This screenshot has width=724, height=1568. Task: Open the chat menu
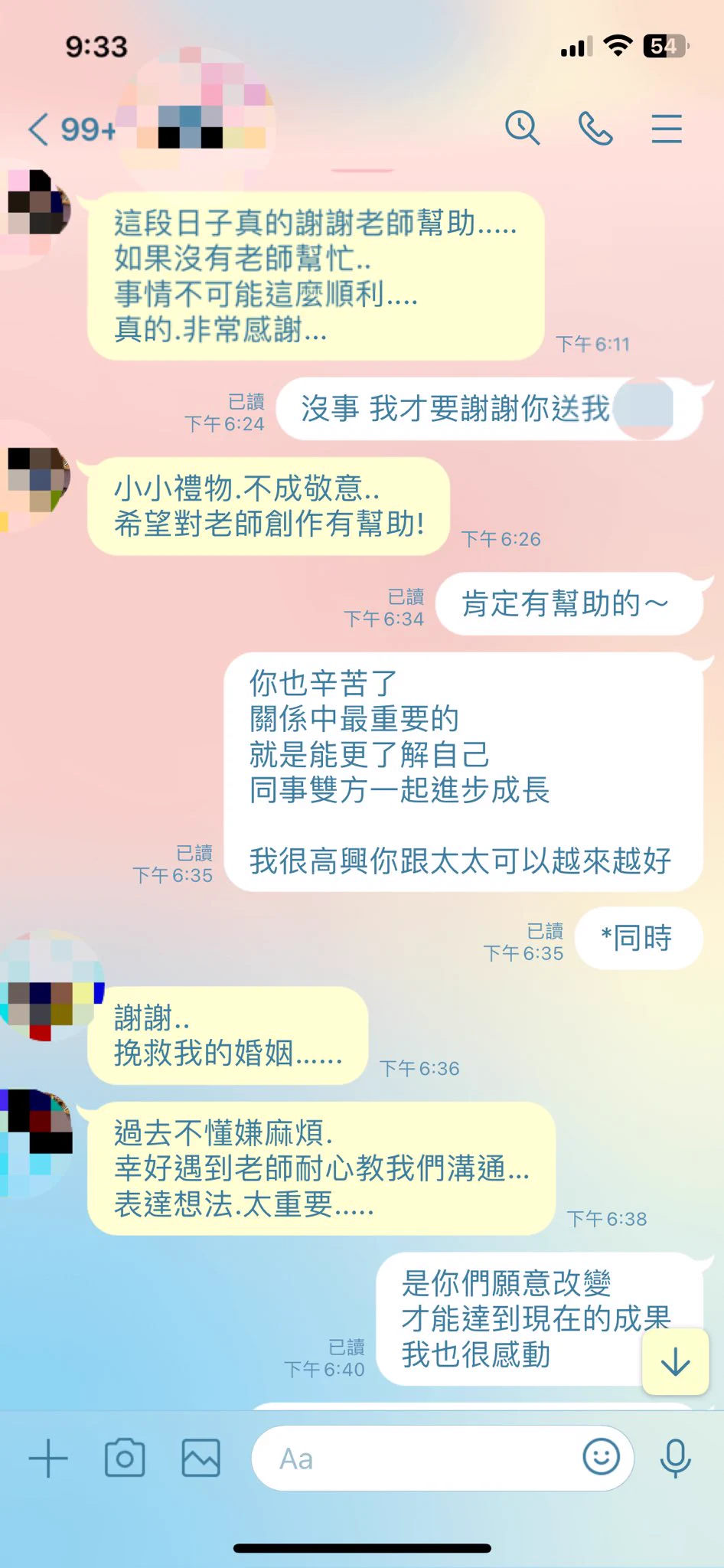[667, 129]
